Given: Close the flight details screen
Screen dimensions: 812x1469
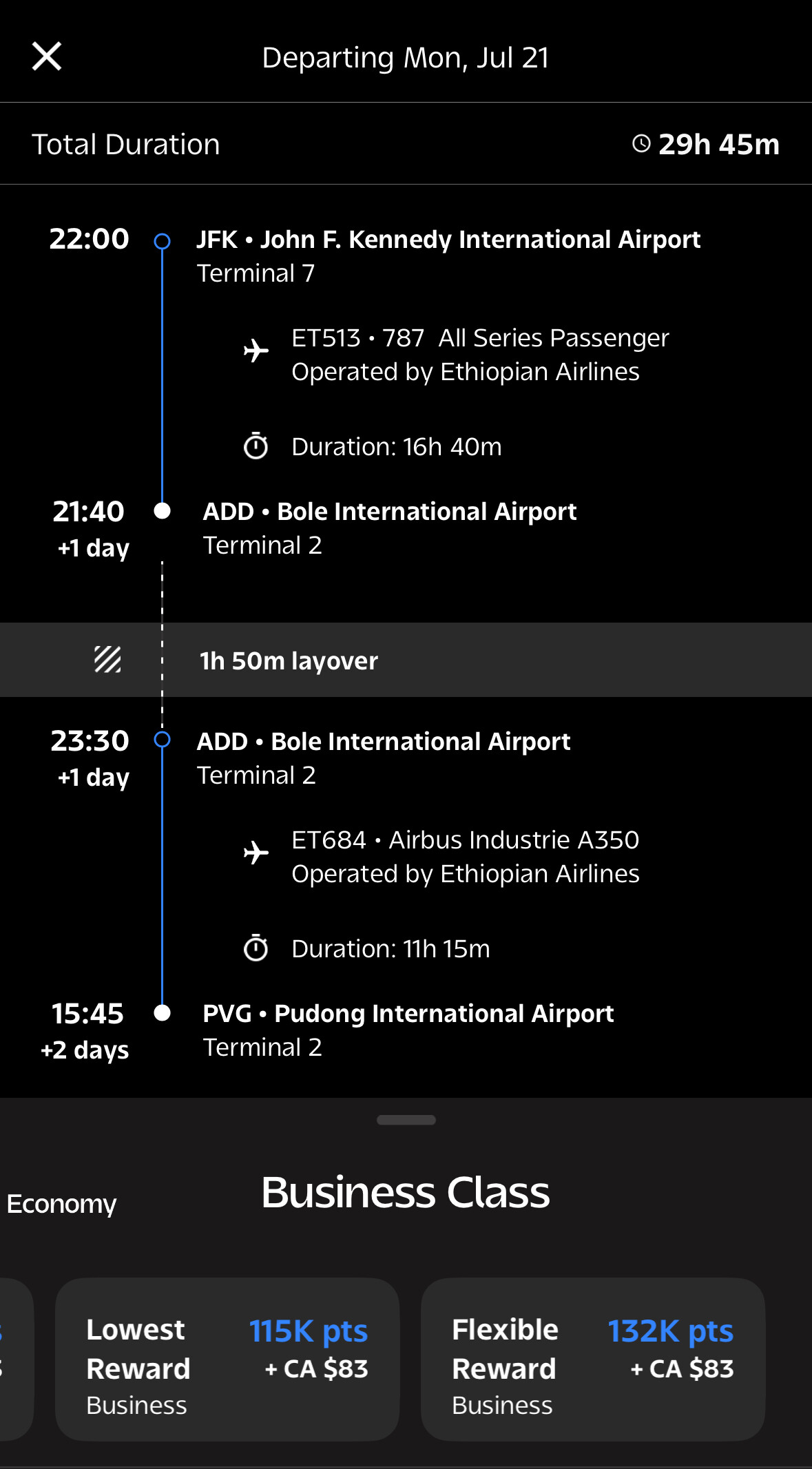Looking at the screenshot, I should click(47, 56).
